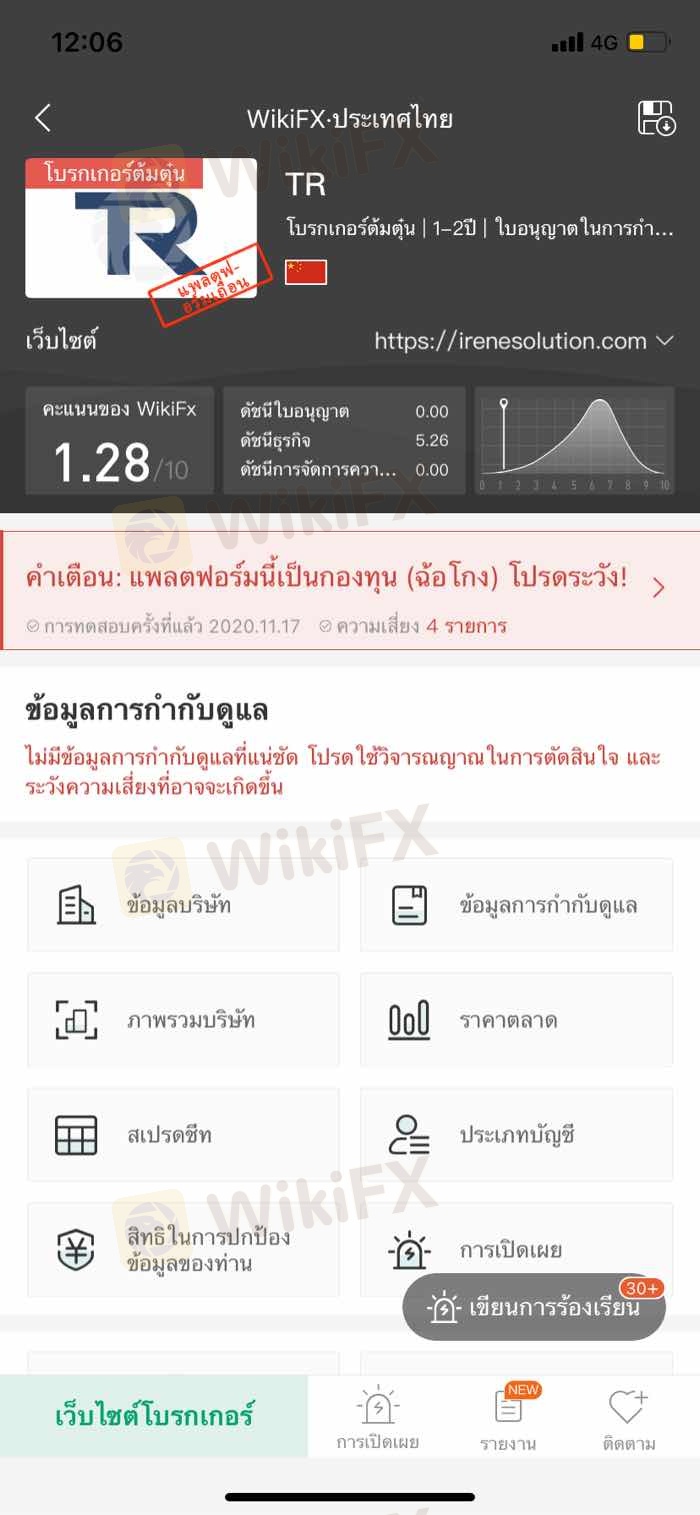Open ข้อมูลบริษัท company info tile

183,905
